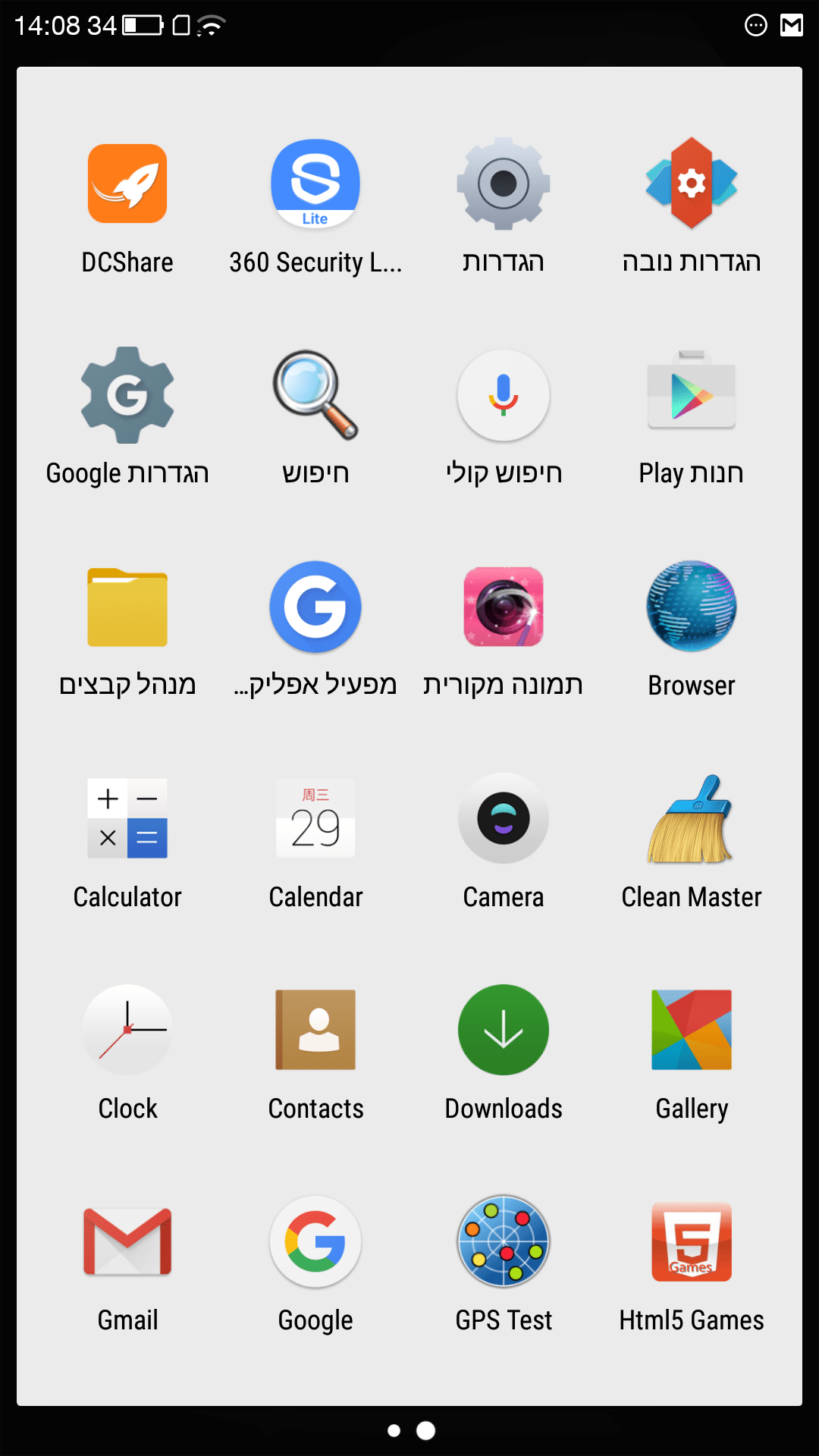Open the Play Store app
819x1456 pixels.
tap(692, 395)
